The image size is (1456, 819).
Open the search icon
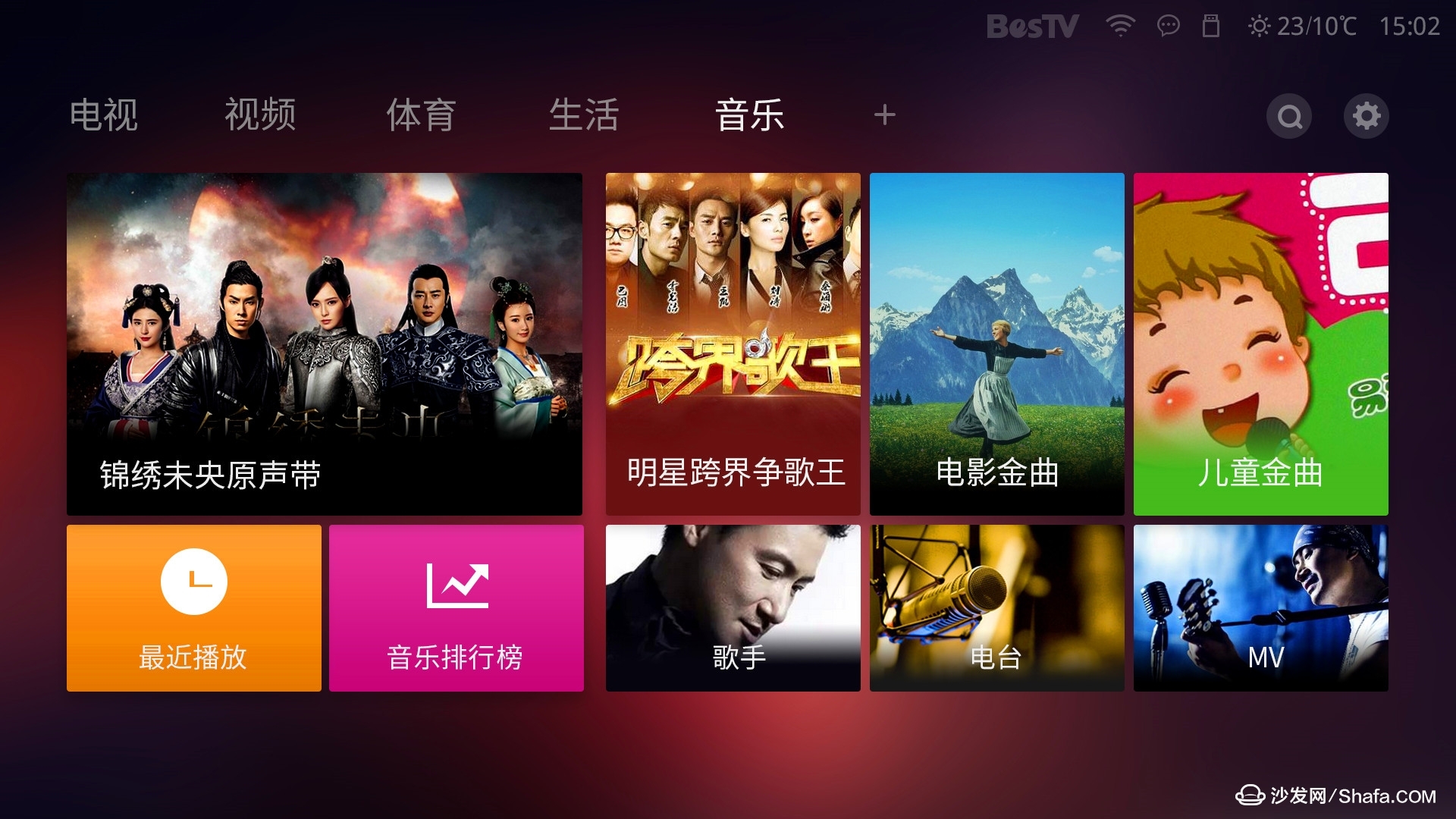tap(1289, 116)
